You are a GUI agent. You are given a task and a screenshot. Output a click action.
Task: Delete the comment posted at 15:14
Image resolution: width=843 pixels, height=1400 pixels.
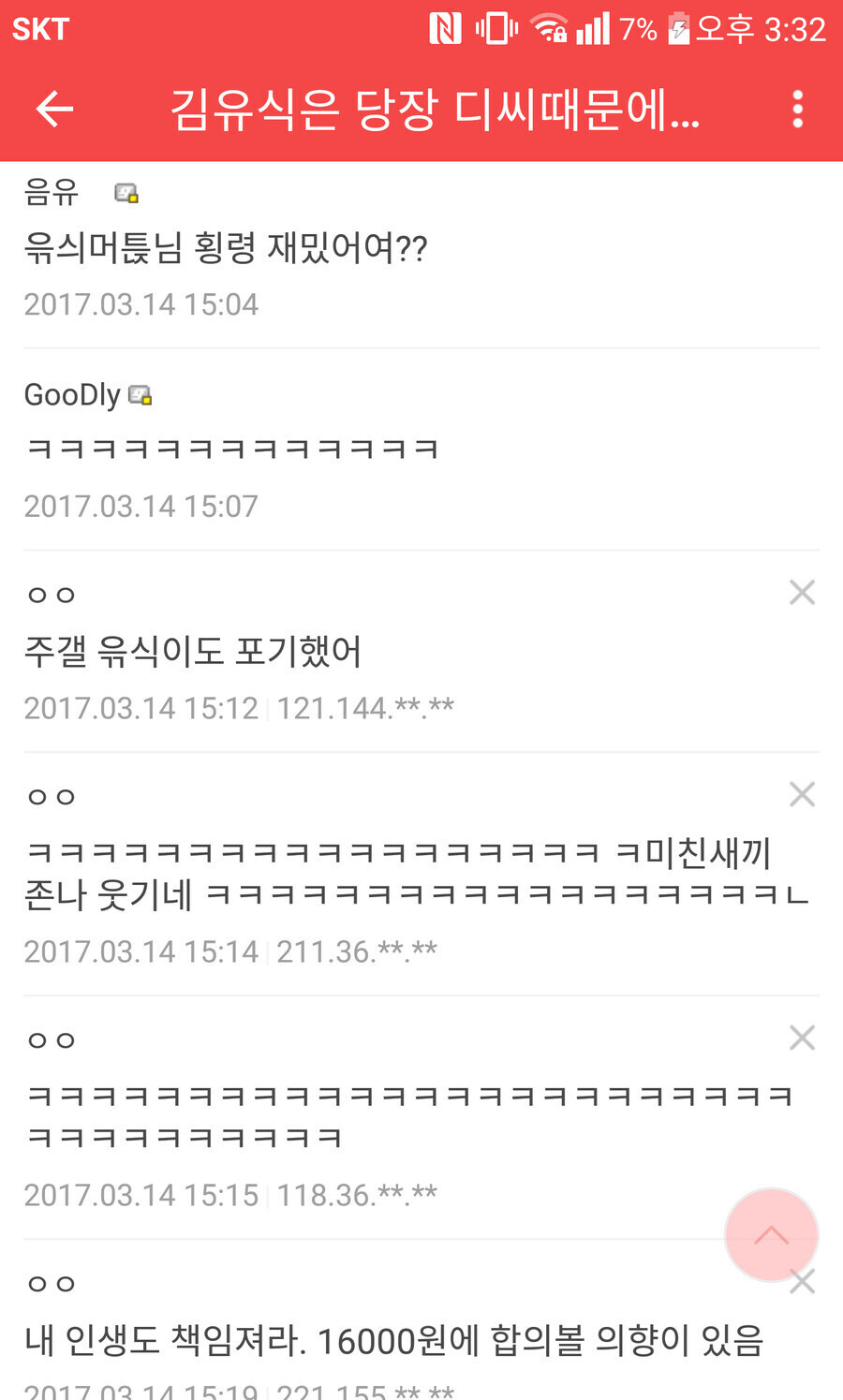click(x=802, y=794)
